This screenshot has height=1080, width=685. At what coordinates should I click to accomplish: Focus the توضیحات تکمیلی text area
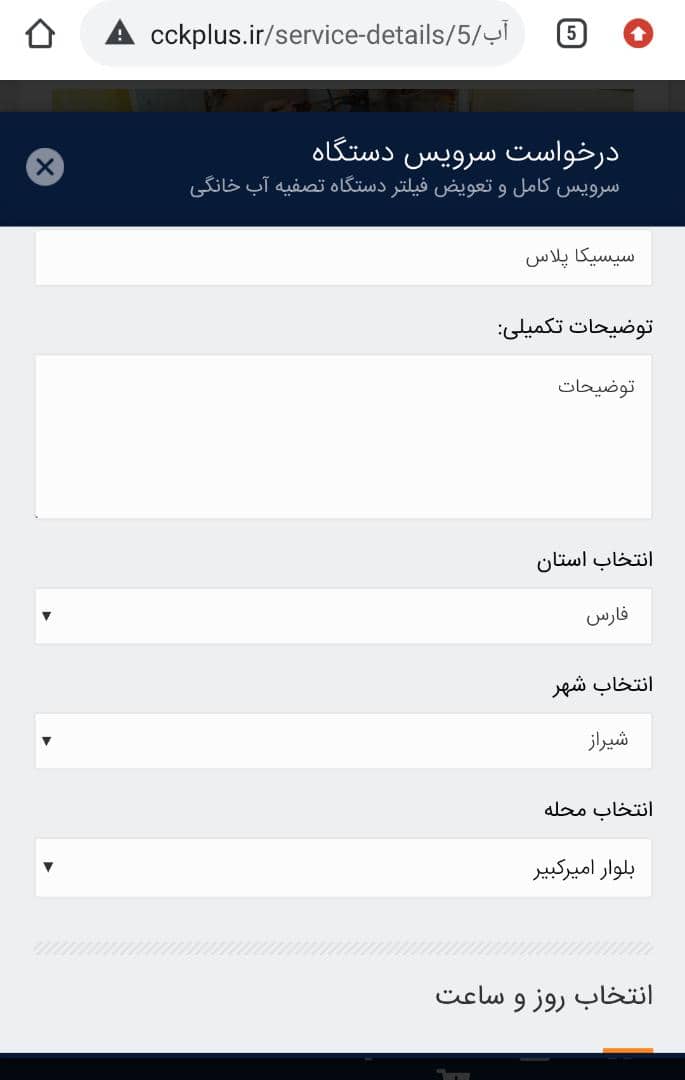pos(343,436)
